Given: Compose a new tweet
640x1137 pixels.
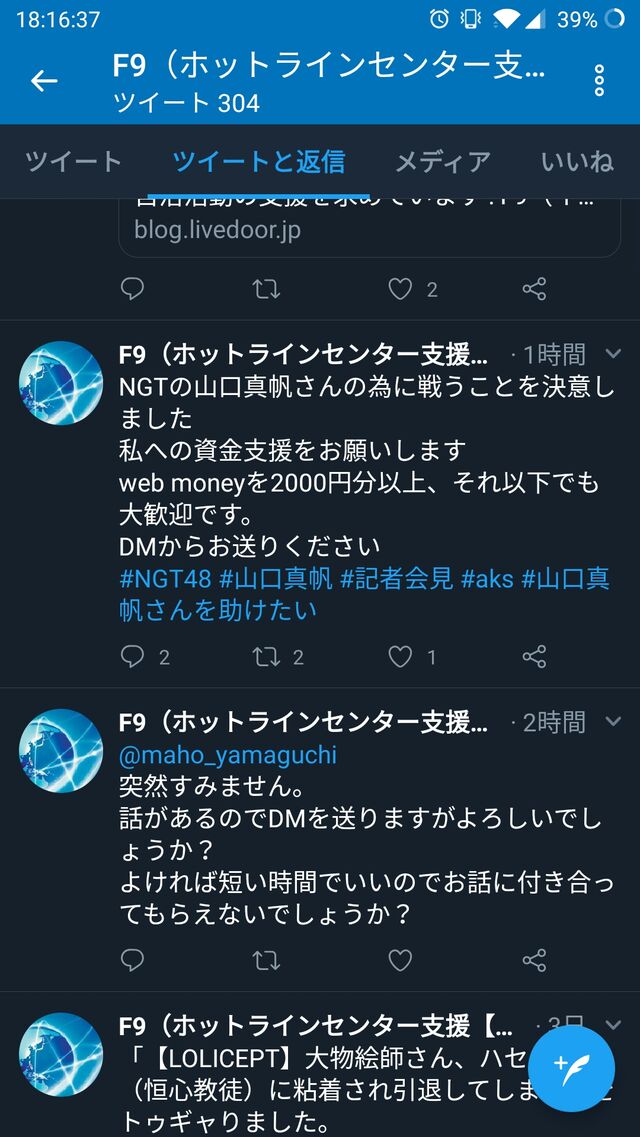Looking at the screenshot, I should tap(571, 1068).
